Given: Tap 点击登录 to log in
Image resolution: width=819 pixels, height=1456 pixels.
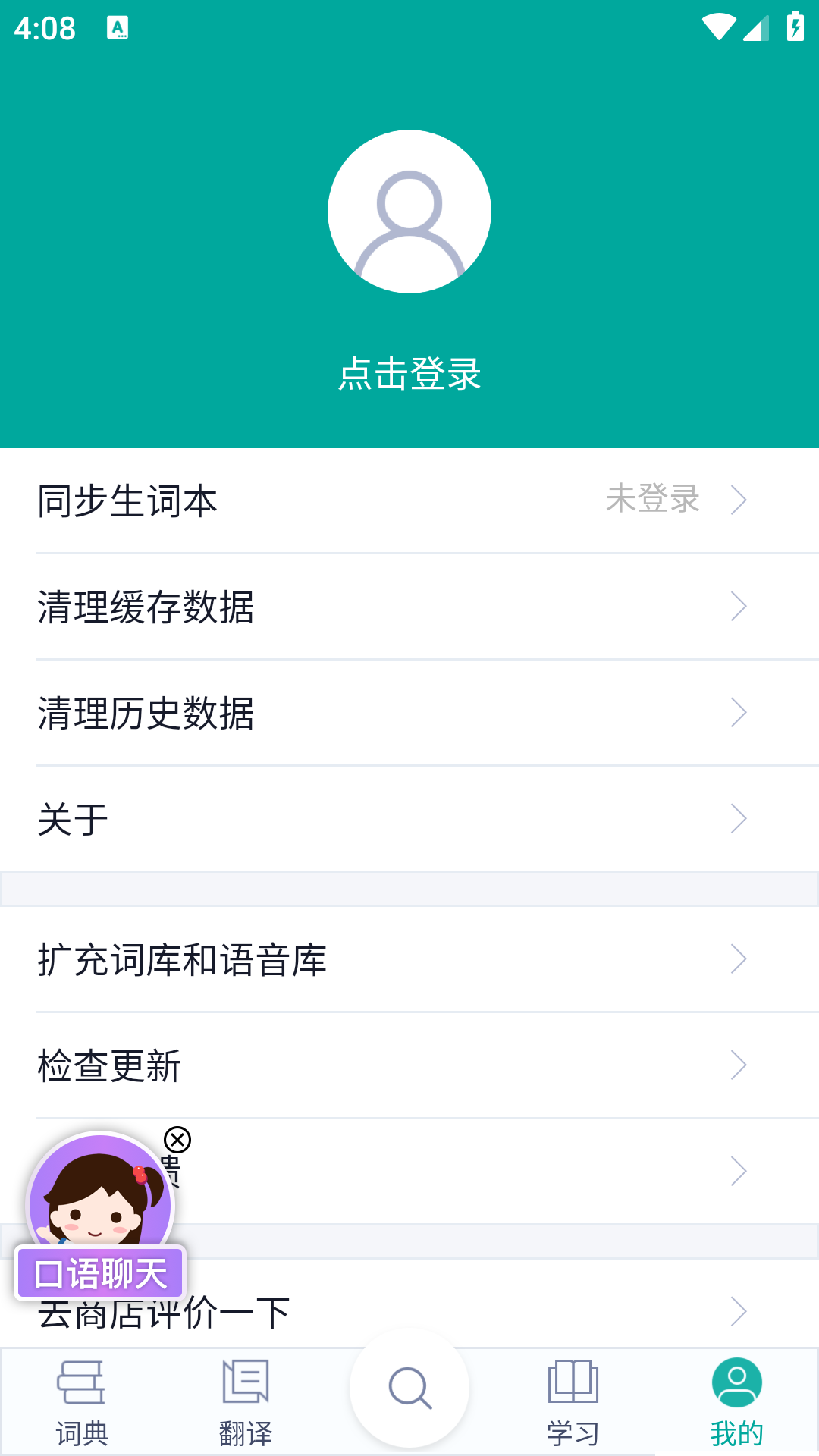Looking at the screenshot, I should click(x=409, y=373).
